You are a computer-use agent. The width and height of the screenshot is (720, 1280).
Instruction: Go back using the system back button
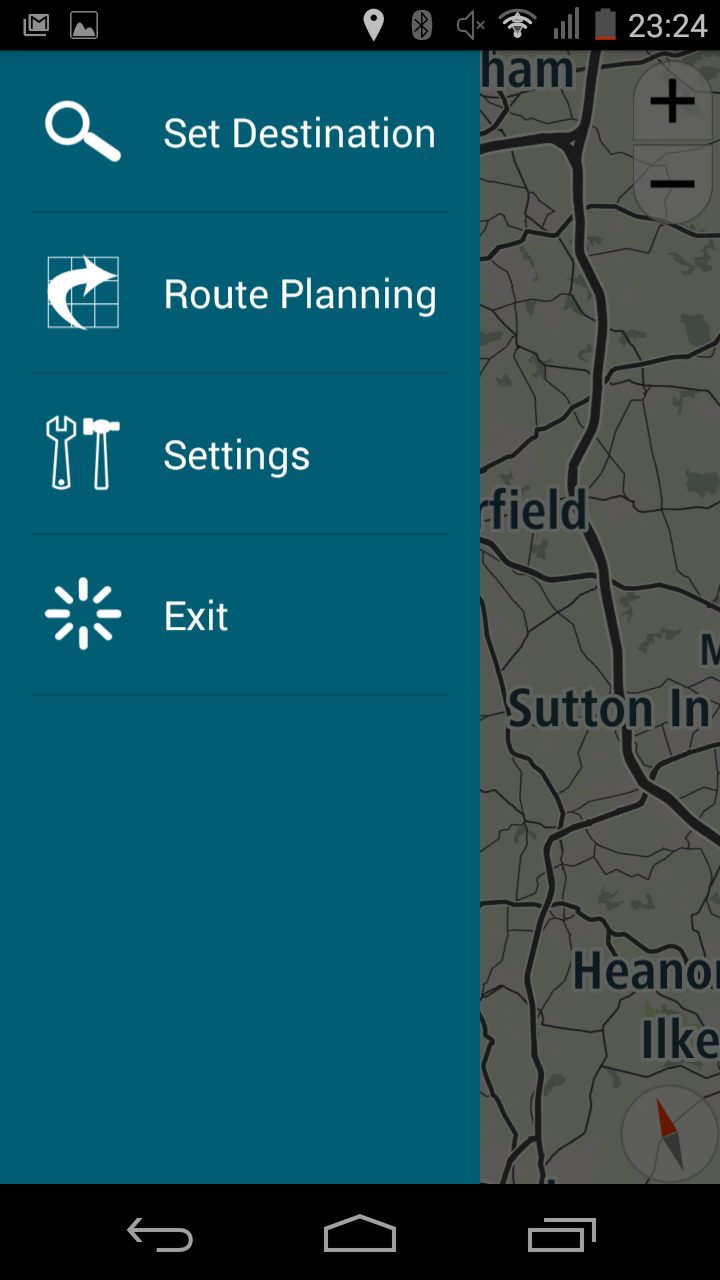[160, 1234]
